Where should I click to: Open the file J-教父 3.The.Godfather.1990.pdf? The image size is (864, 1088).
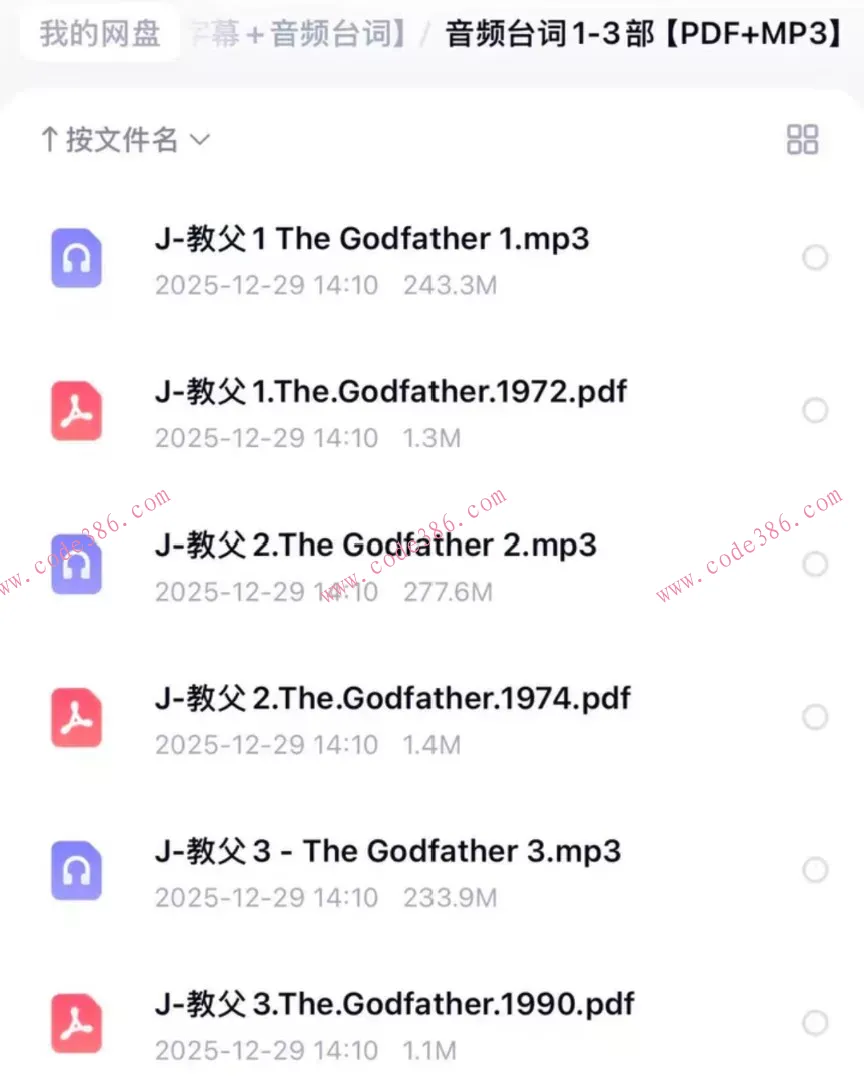point(395,1003)
